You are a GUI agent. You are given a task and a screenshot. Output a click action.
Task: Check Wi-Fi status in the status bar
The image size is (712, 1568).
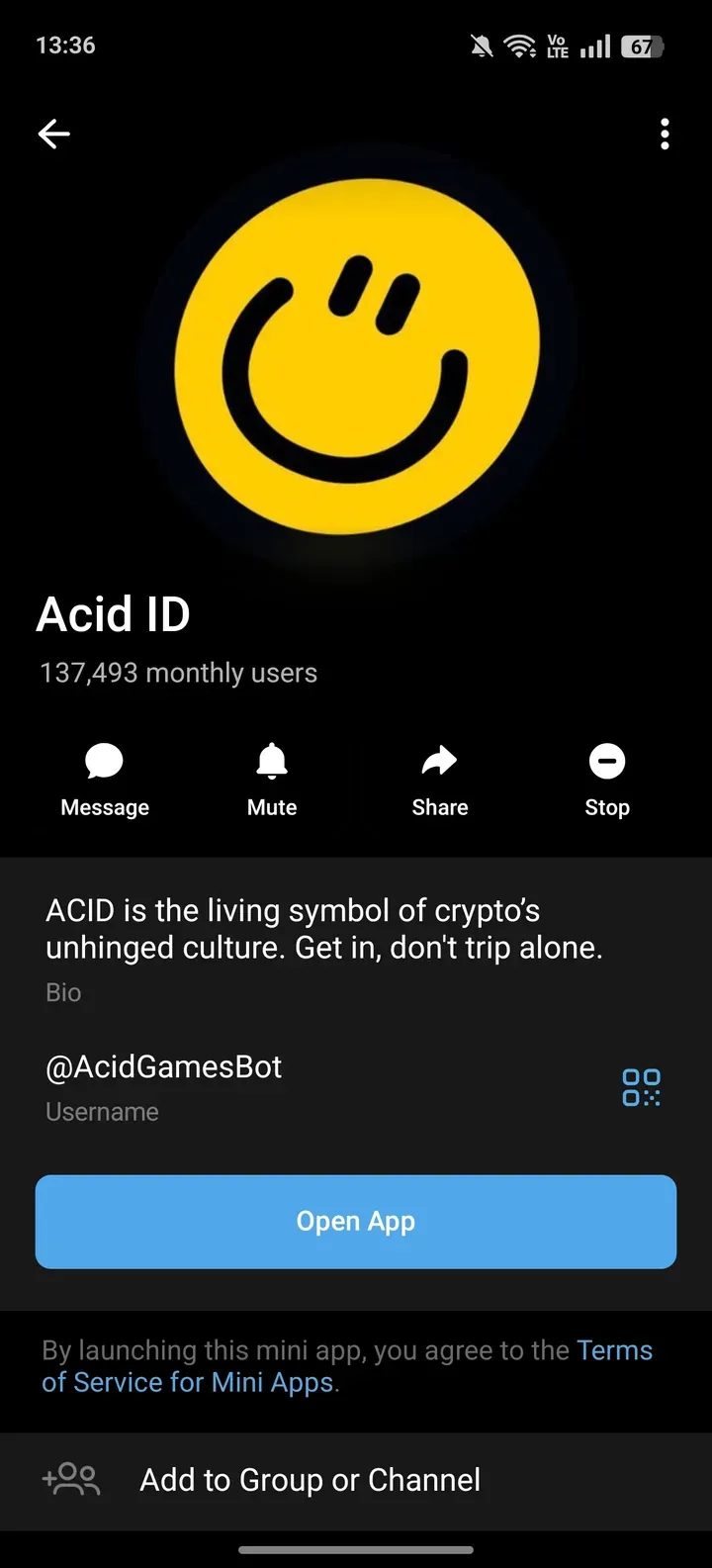pos(519,45)
